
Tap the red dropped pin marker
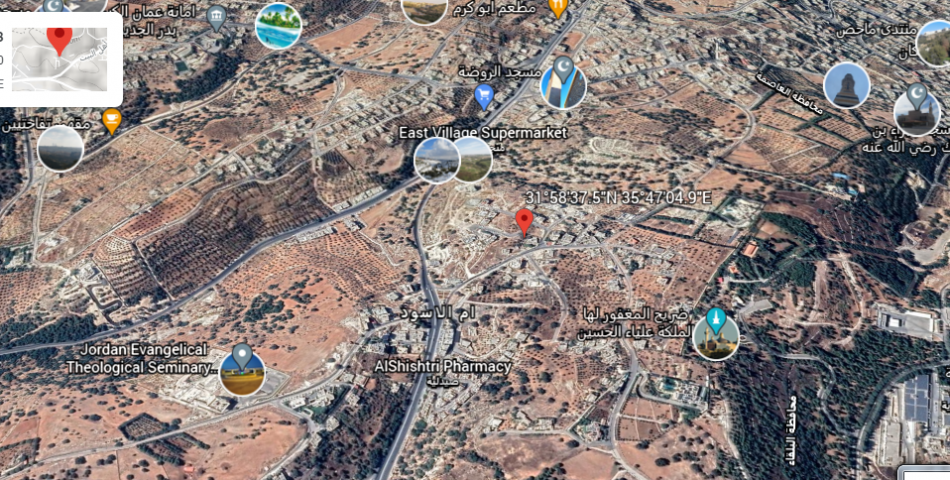click(524, 221)
